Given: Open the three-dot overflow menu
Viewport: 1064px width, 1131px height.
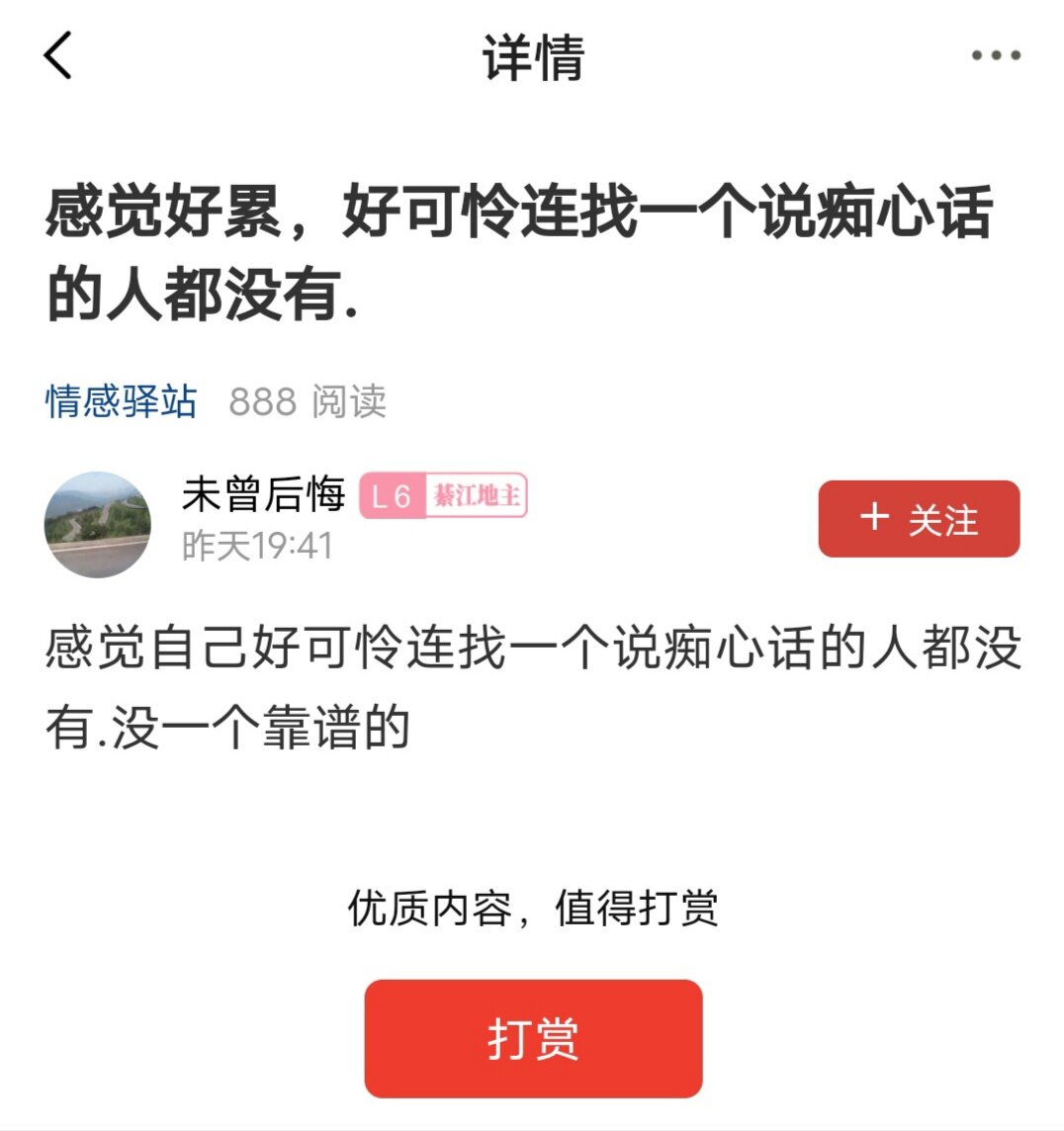Looking at the screenshot, I should coord(995,56).
